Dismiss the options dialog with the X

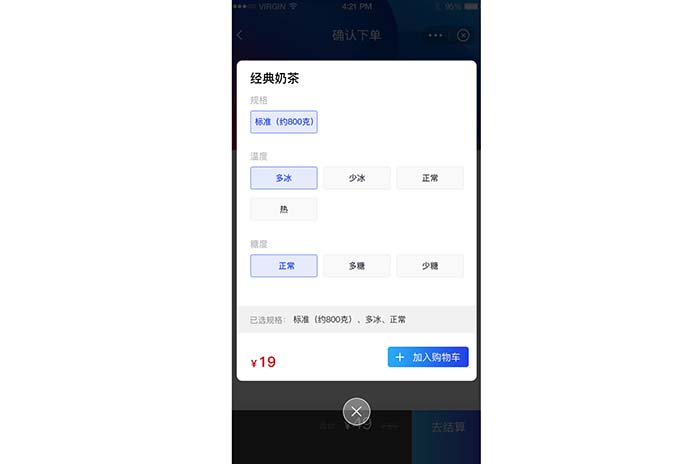356,411
